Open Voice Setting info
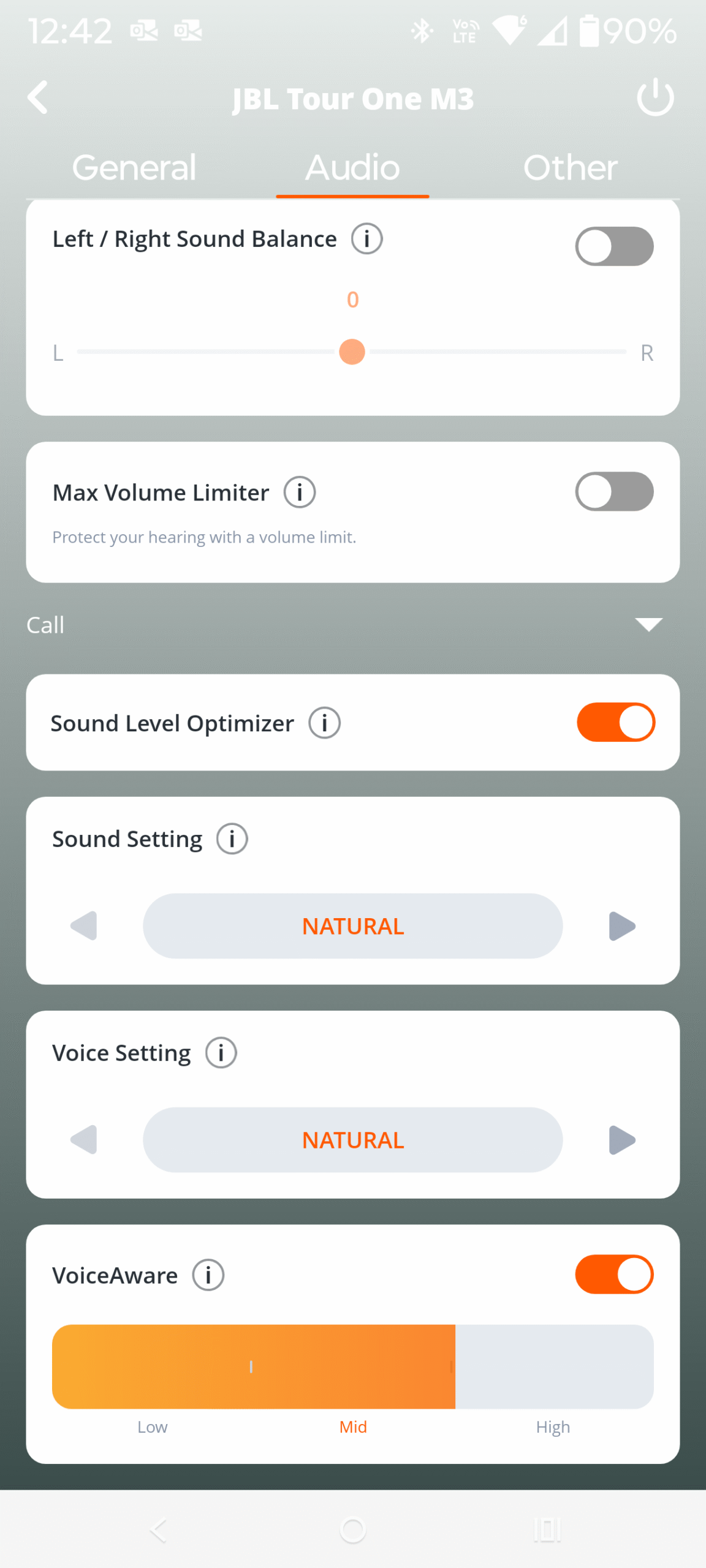 coord(221,1053)
